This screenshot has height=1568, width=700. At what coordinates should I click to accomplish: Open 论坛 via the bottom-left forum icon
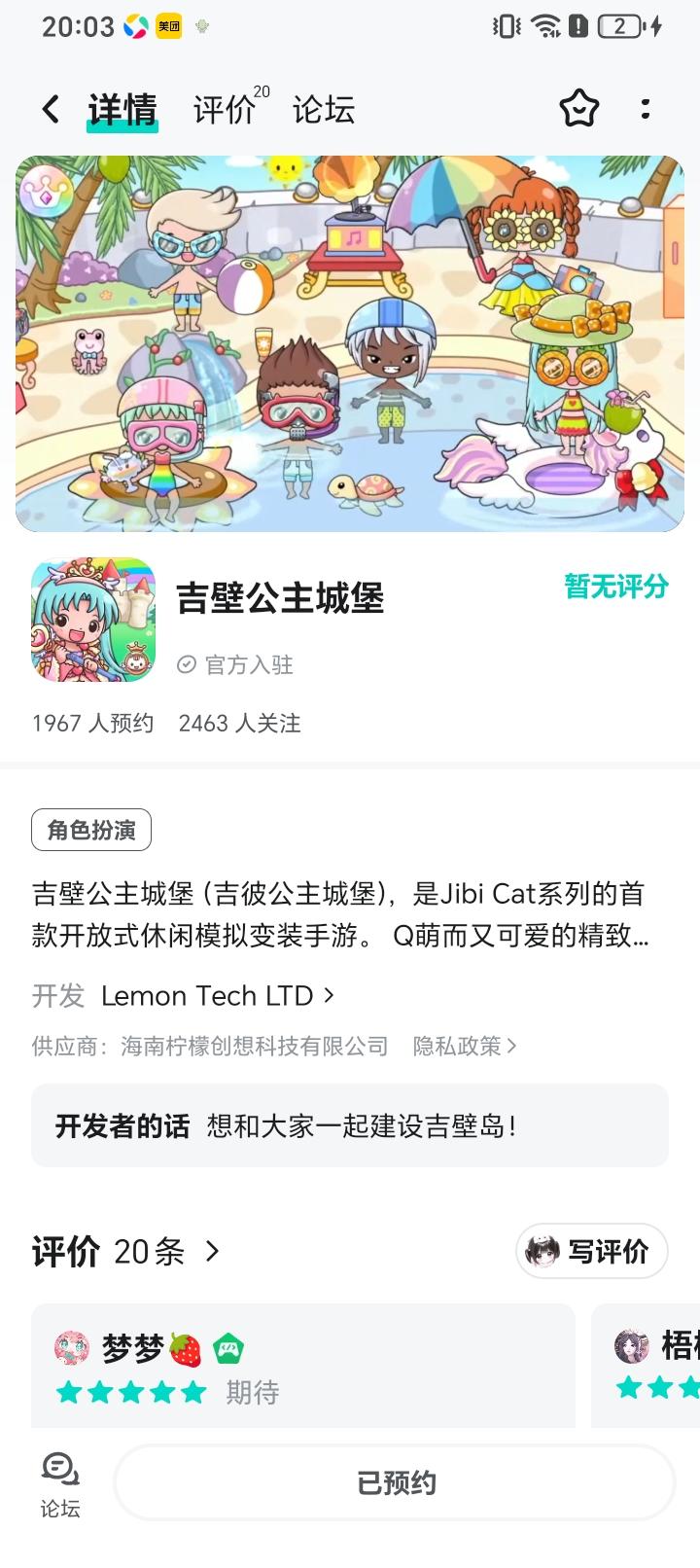tap(60, 1479)
